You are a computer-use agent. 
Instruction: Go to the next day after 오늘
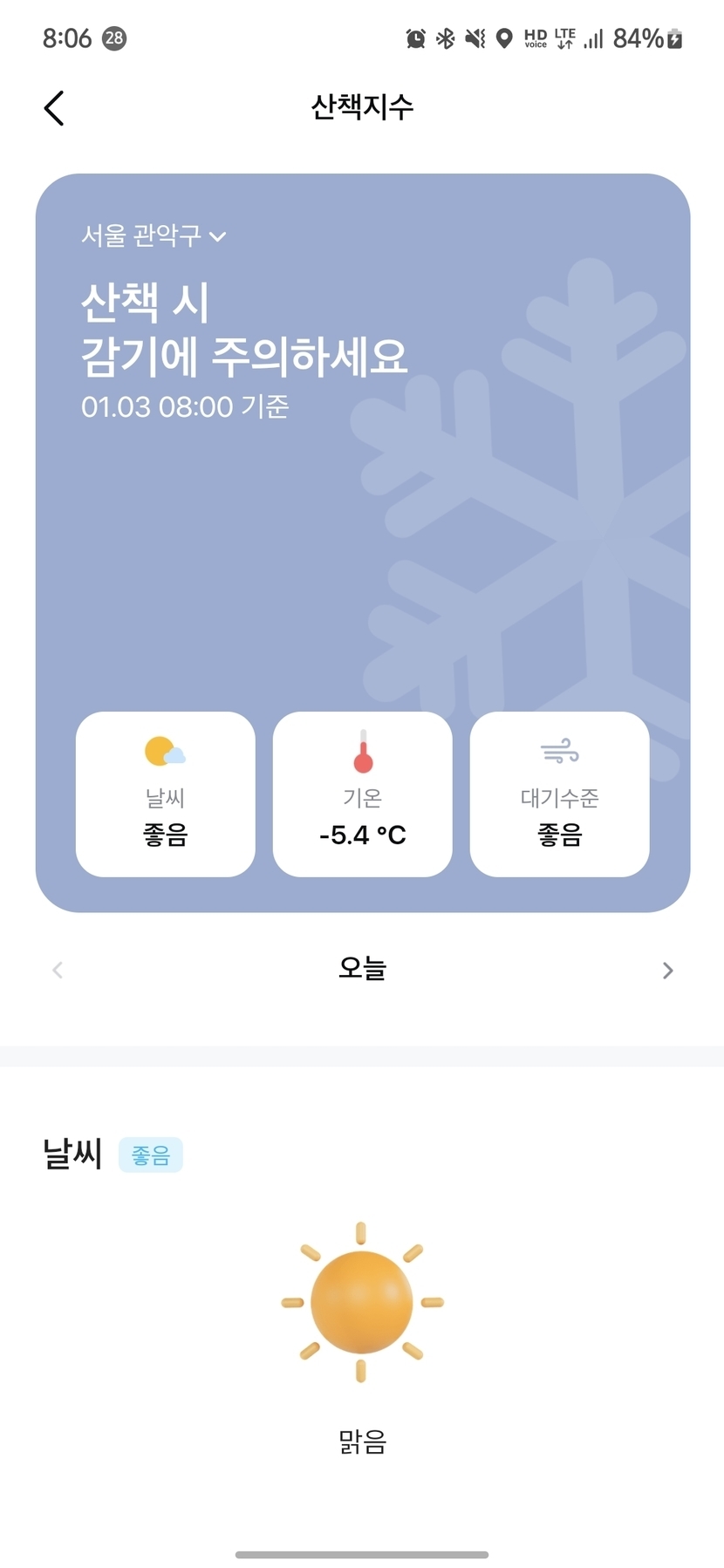click(667, 971)
